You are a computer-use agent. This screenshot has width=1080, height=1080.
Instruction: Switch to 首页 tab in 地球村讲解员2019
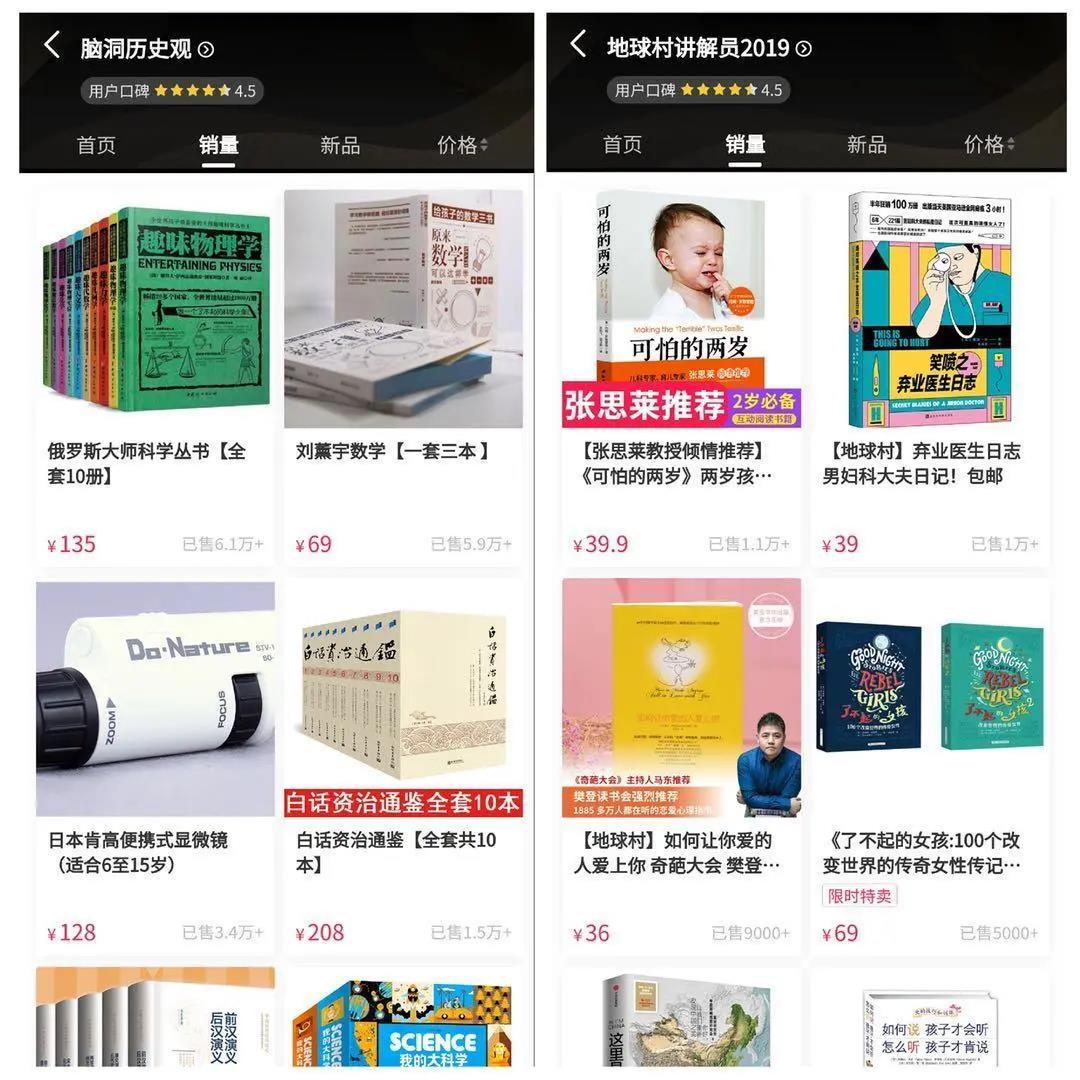[x=622, y=145]
